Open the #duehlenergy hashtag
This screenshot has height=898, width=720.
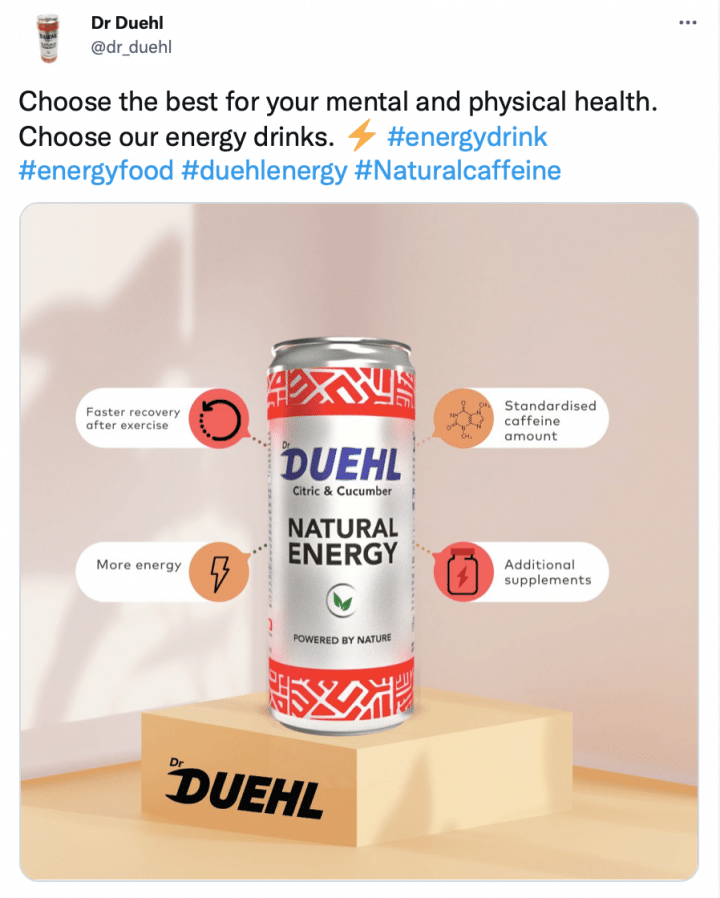(x=265, y=170)
